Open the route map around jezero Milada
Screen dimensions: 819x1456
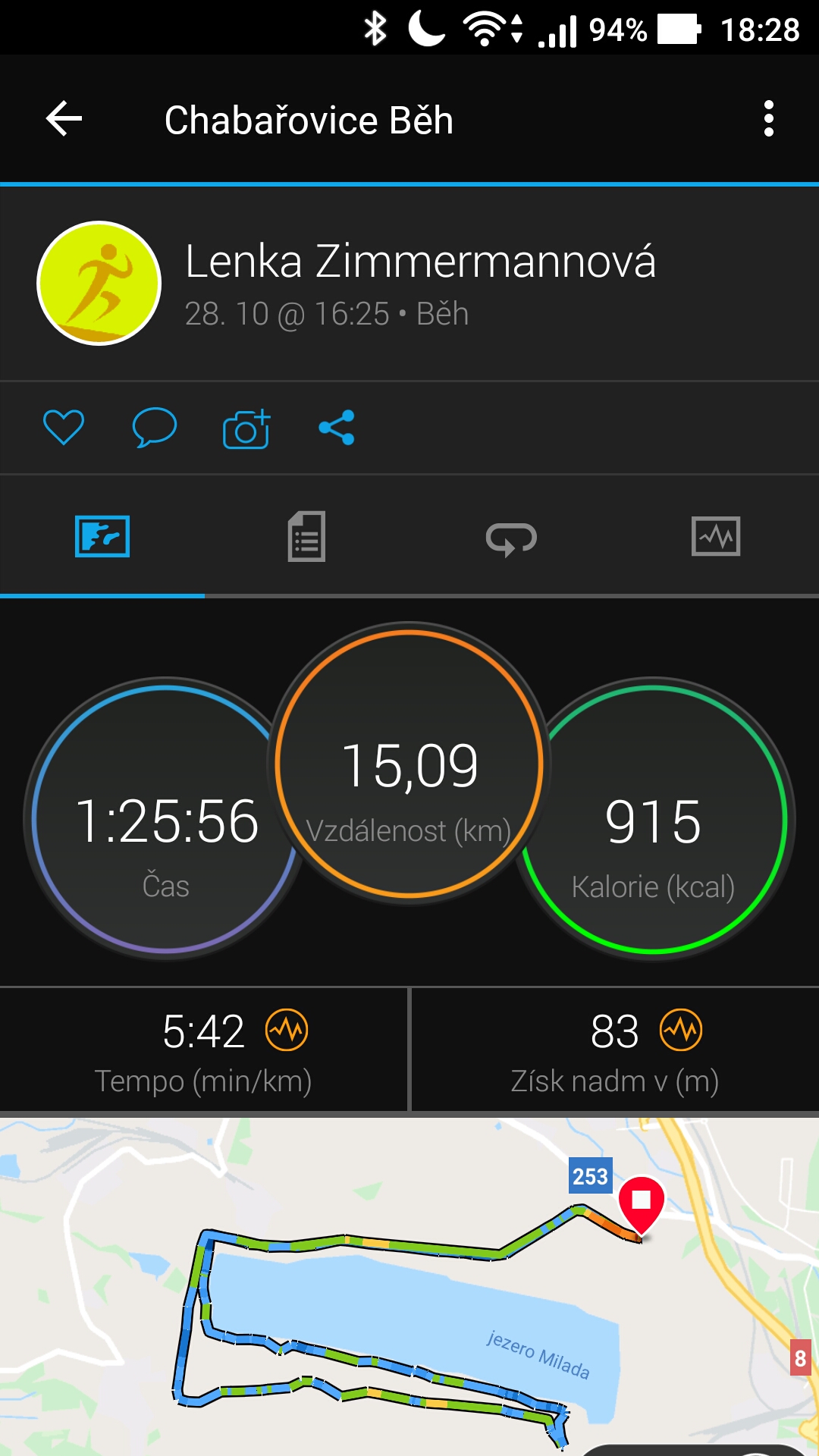tap(409, 1287)
